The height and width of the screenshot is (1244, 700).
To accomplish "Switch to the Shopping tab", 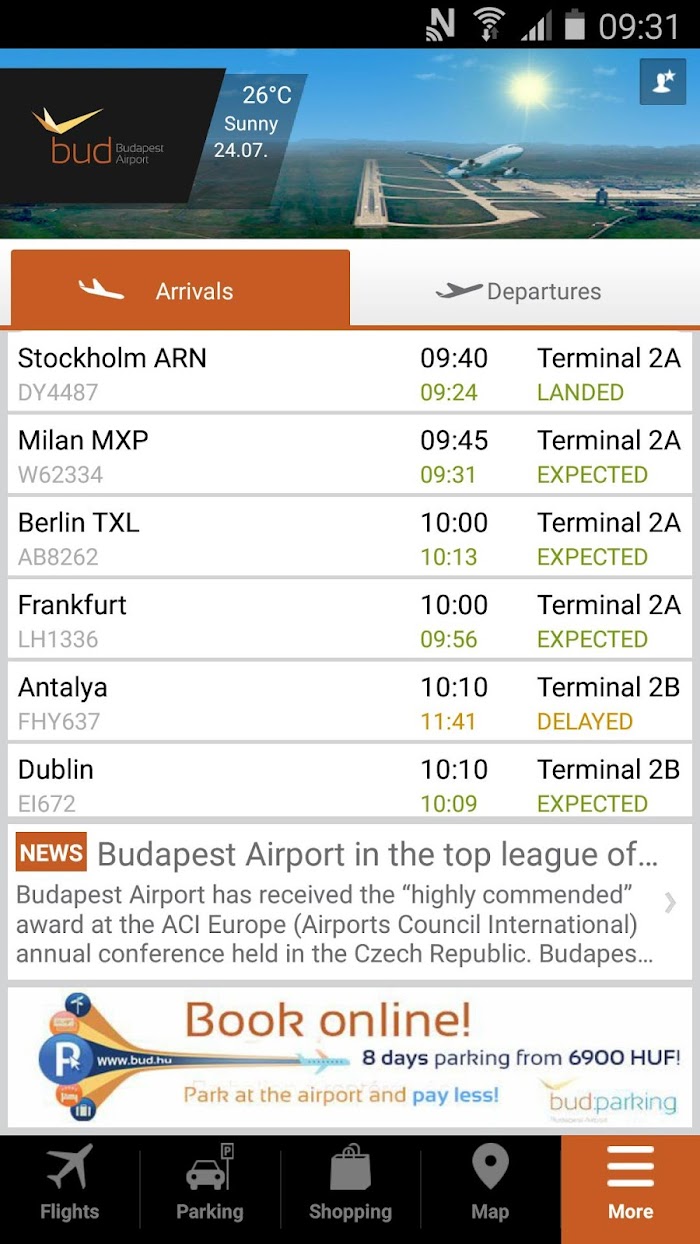I will 350,1189.
